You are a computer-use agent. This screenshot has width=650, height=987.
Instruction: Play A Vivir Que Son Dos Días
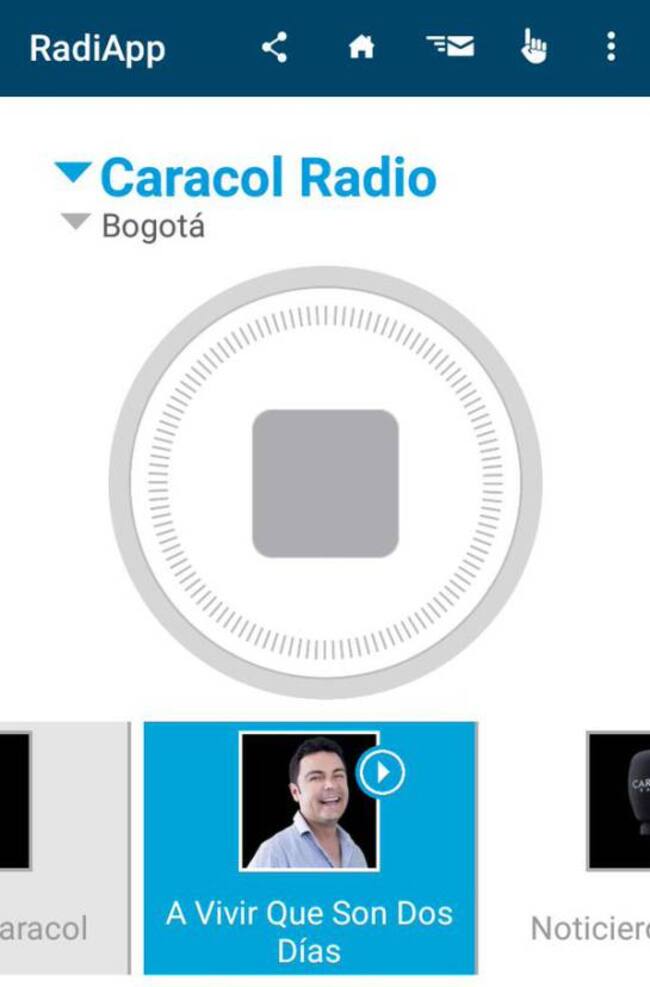[380, 772]
